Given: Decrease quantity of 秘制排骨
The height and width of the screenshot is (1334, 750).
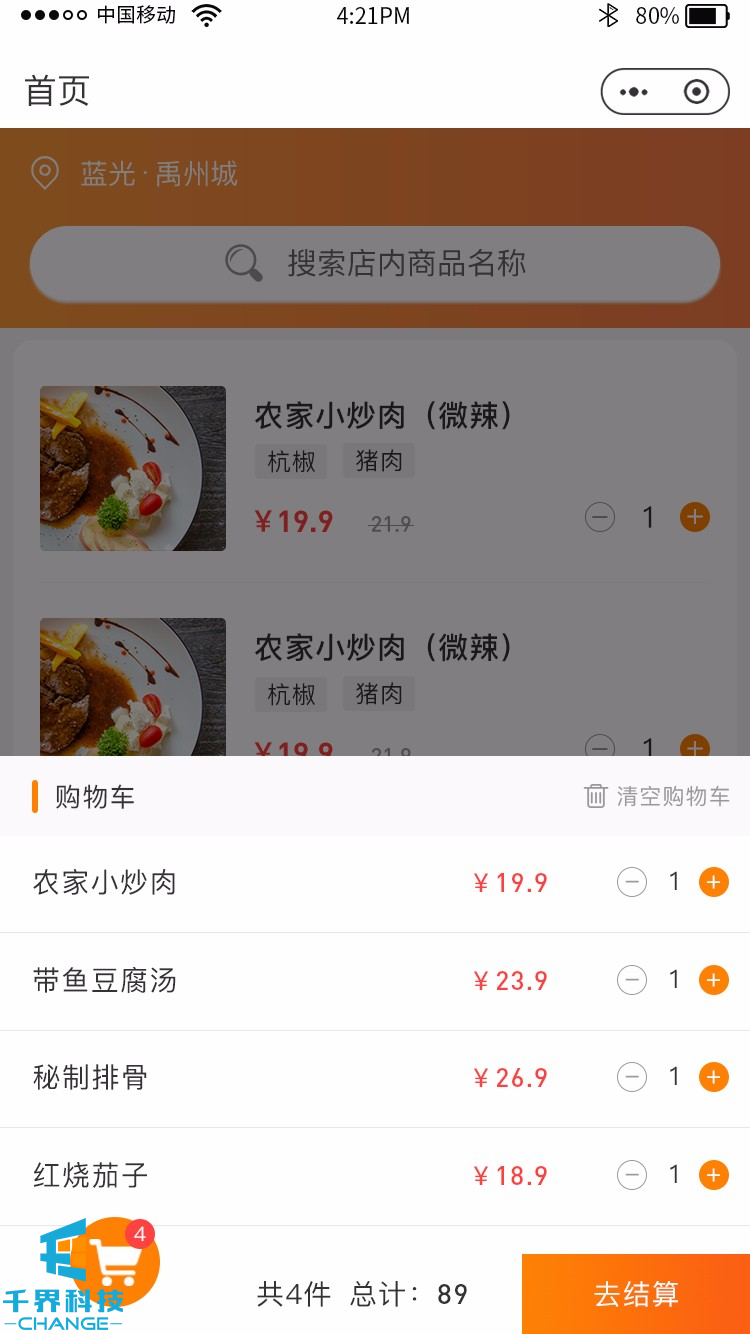Looking at the screenshot, I should [x=632, y=1077].
